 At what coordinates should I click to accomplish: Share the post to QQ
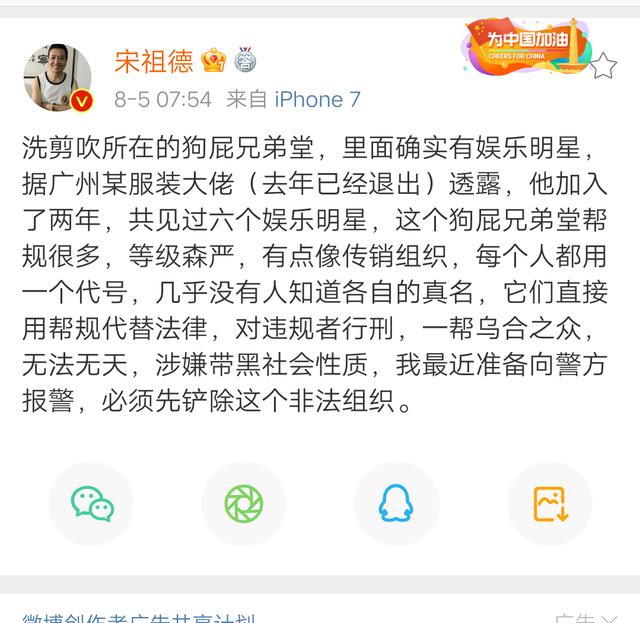(x=396, y=504)
